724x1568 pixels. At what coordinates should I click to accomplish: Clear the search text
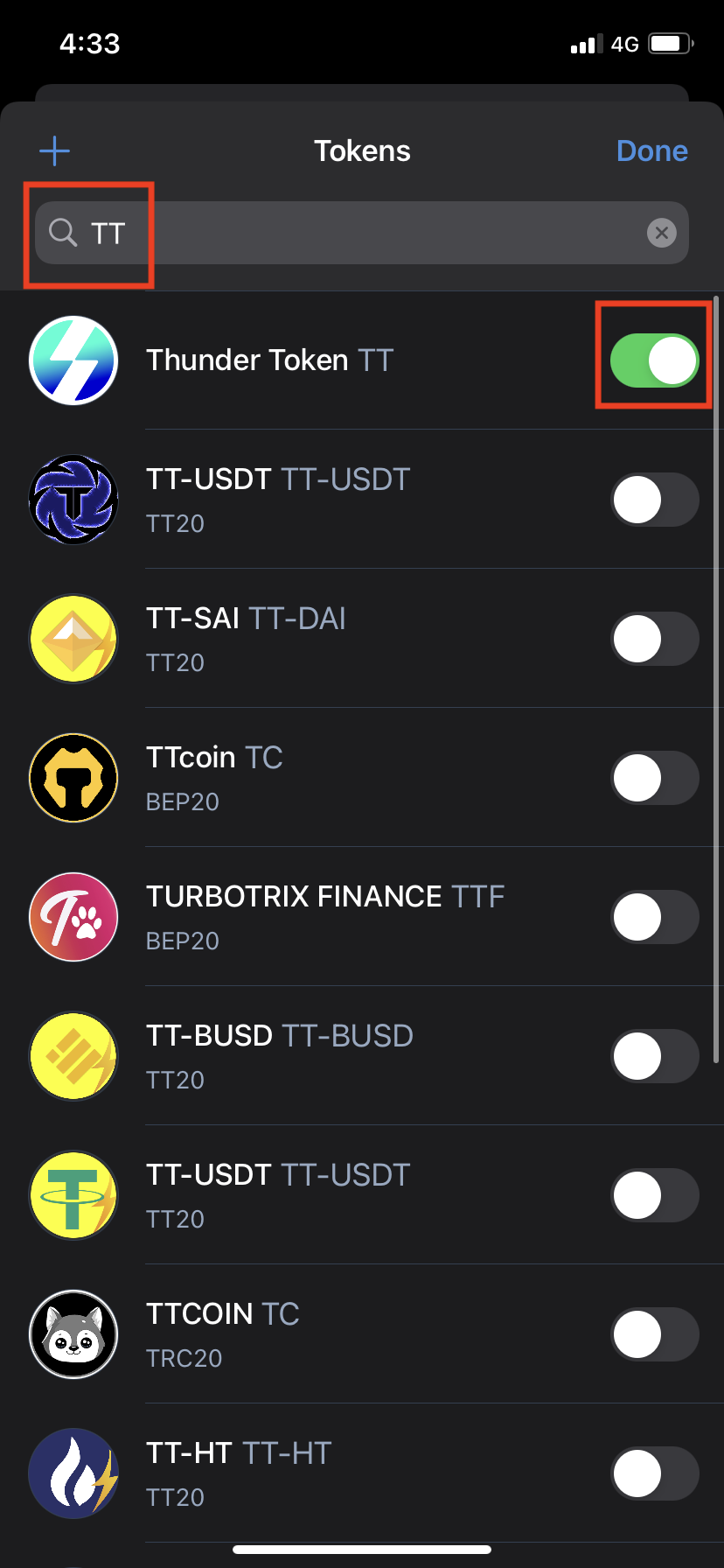(662, 233)
